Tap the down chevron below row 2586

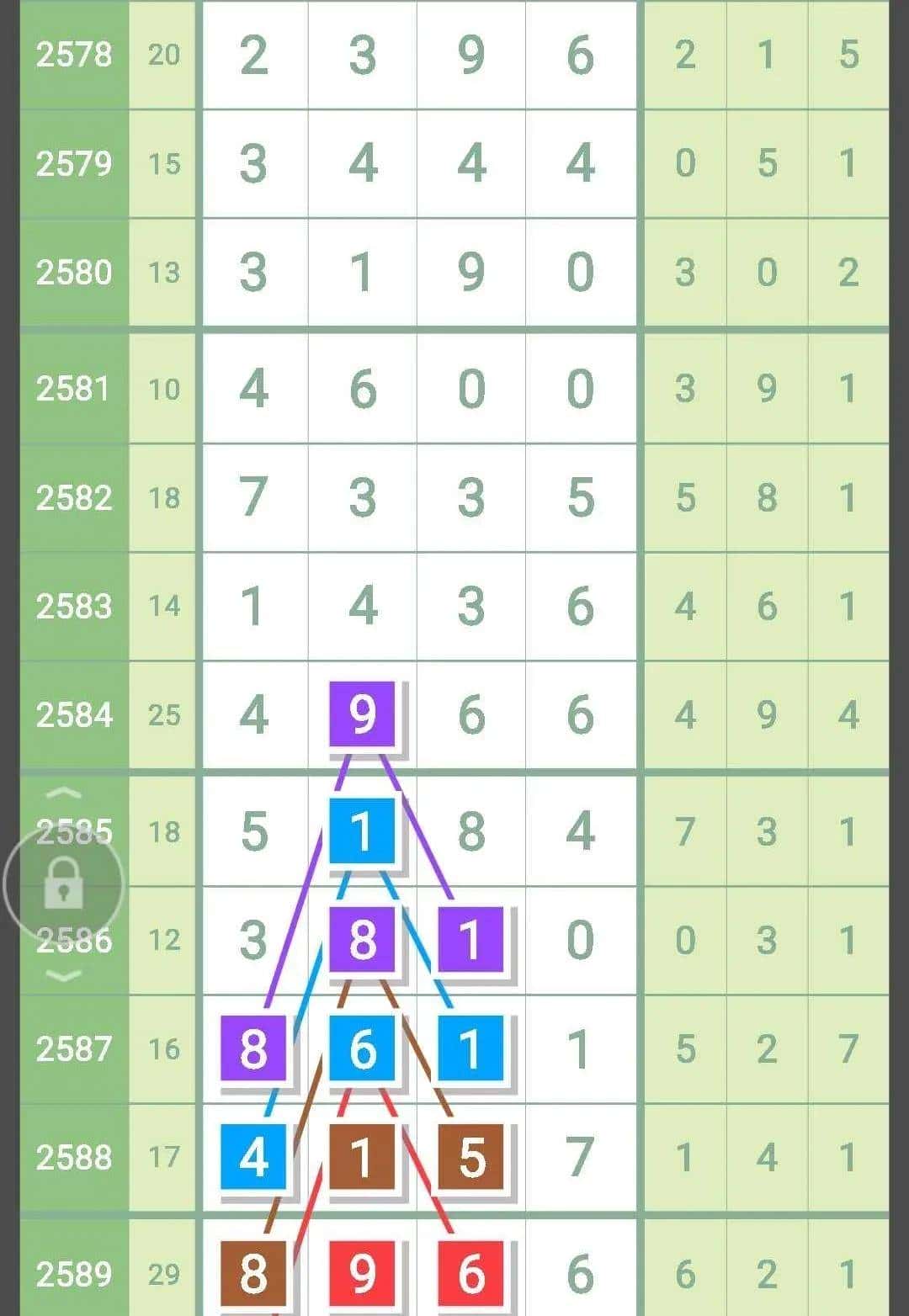point(59,974)
